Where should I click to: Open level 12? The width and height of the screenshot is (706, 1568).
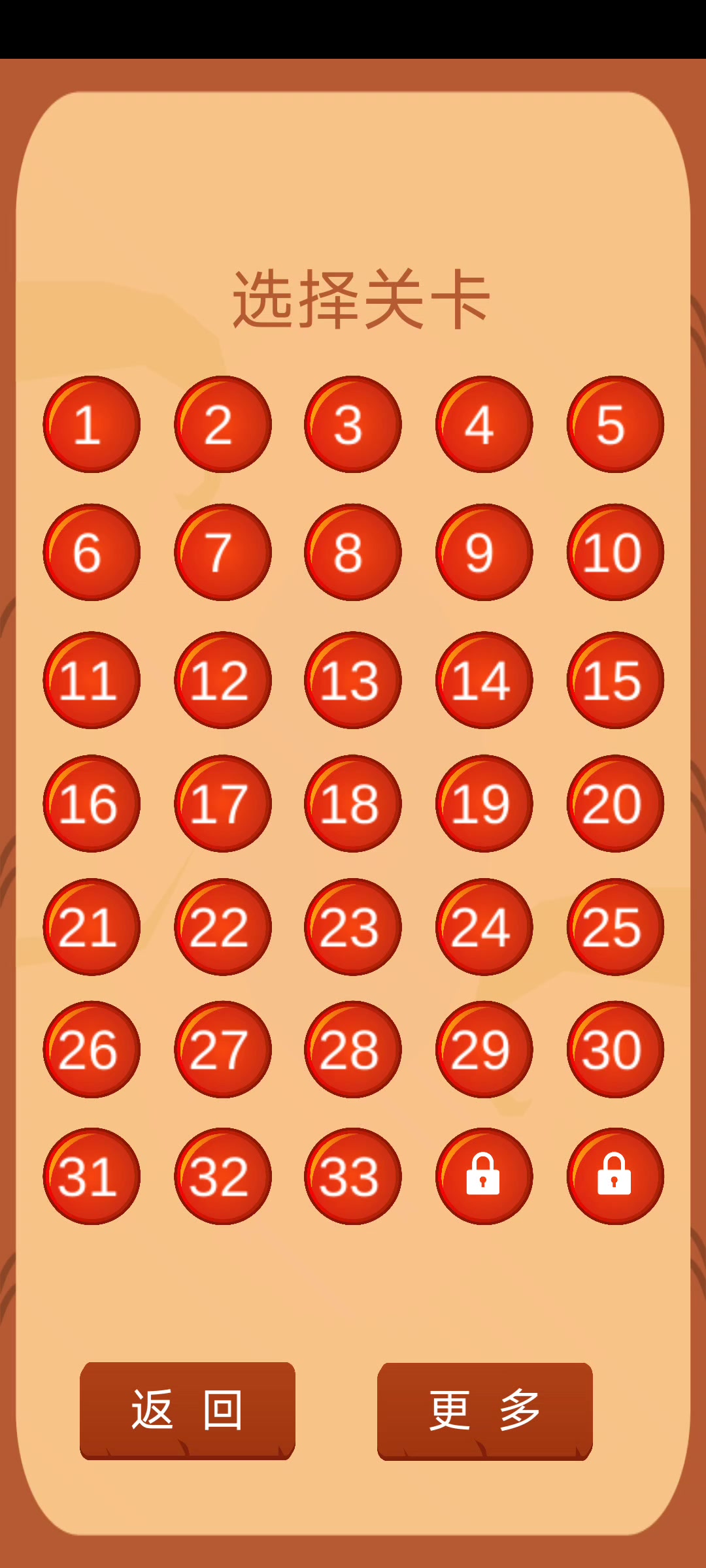223,680
